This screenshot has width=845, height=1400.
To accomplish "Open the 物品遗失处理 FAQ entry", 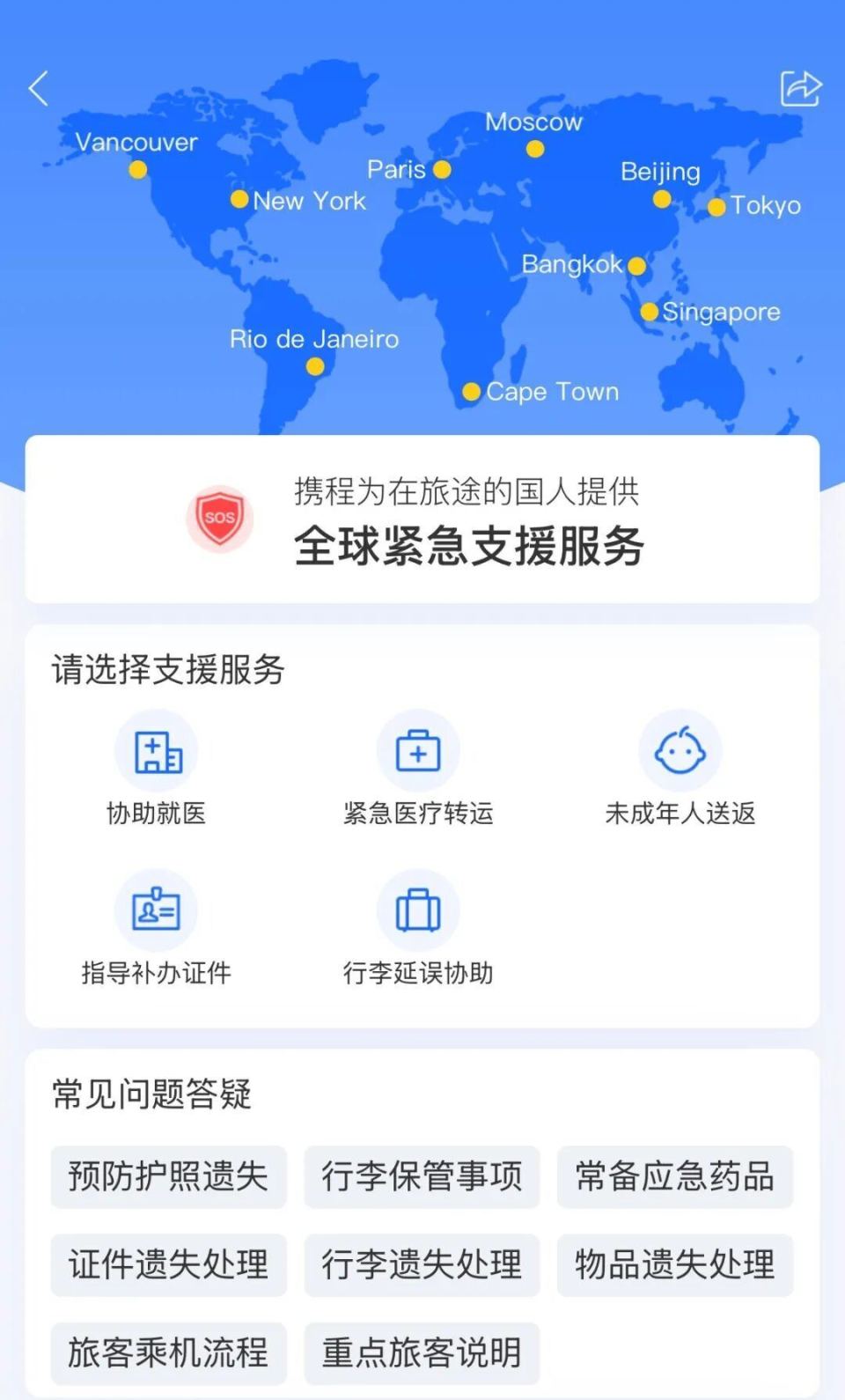I will (x=674, y=1265).
